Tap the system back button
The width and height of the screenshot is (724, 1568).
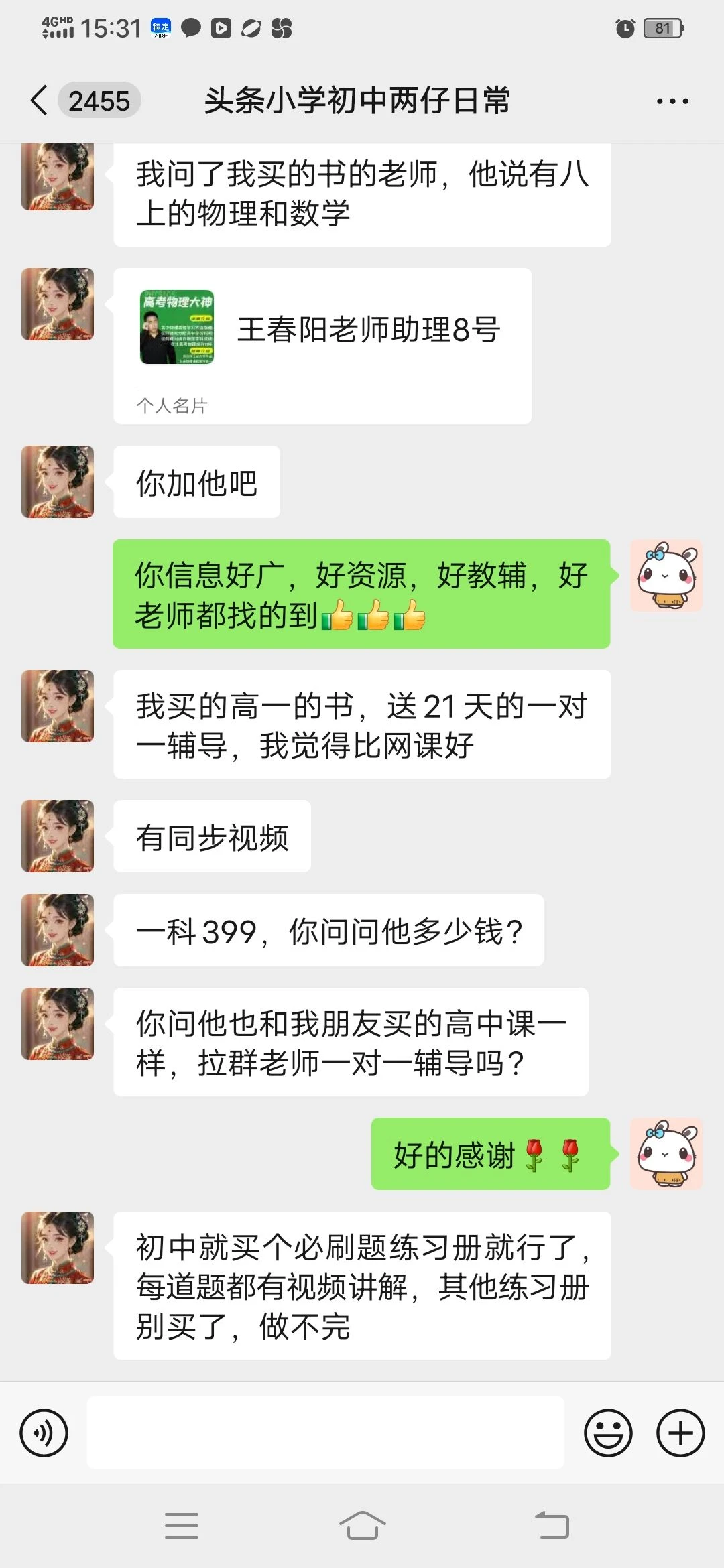(x=552, y=1526)
